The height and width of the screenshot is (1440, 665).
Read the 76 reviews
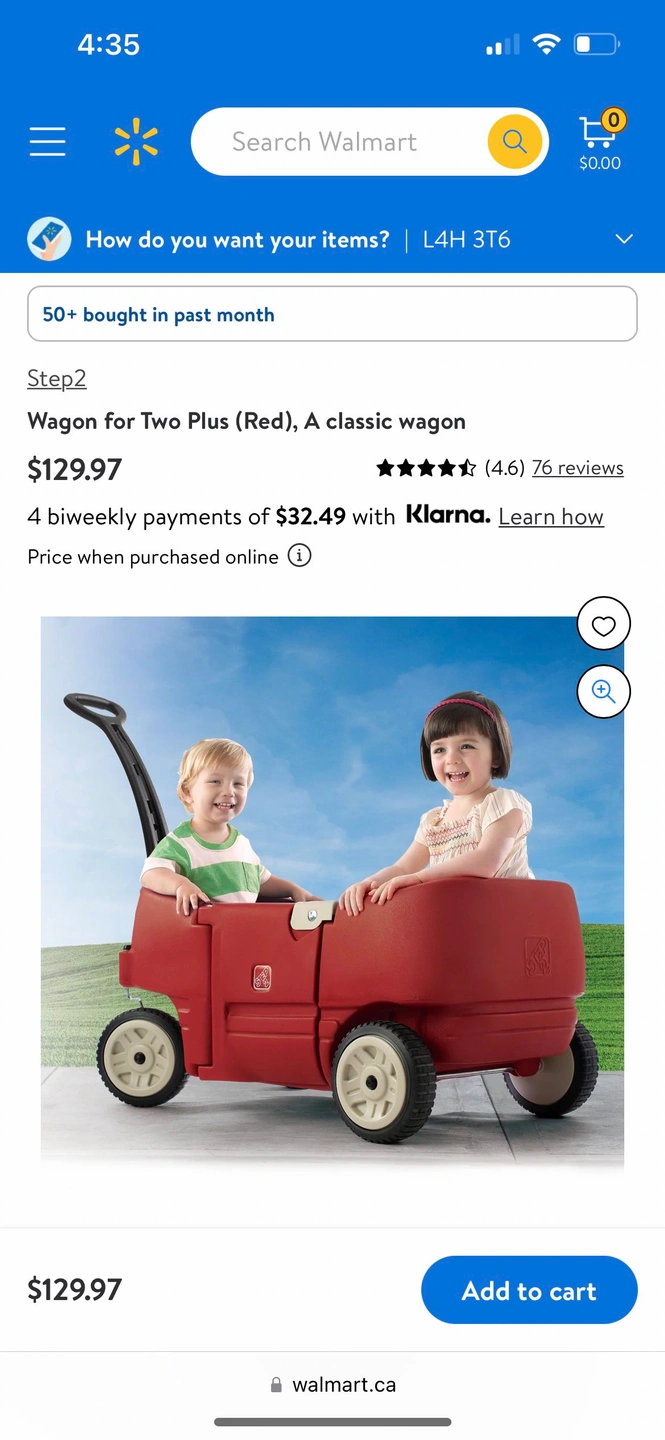tap(577, 468)
